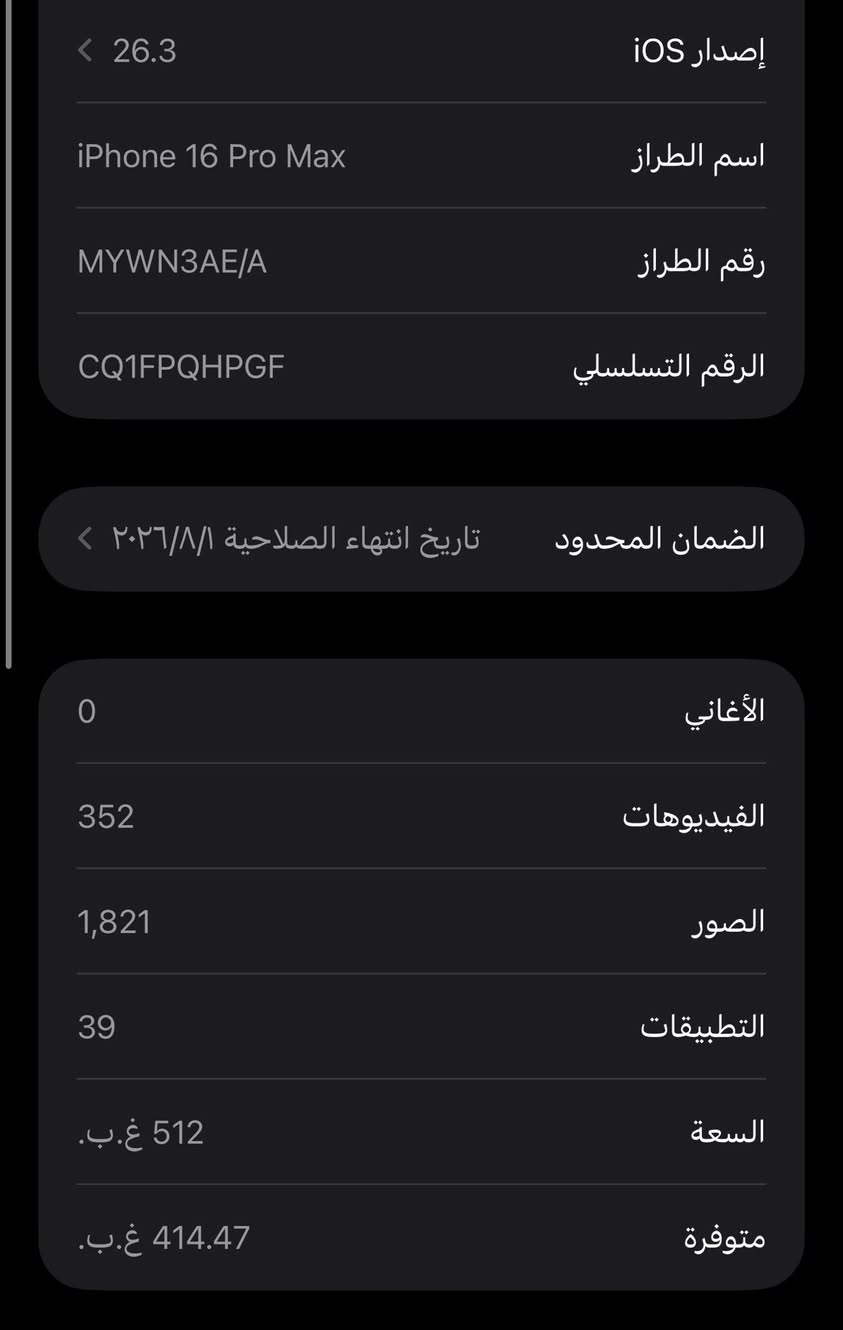Tap the الفيديوهات row showing 352 videos

click(420, 816)
